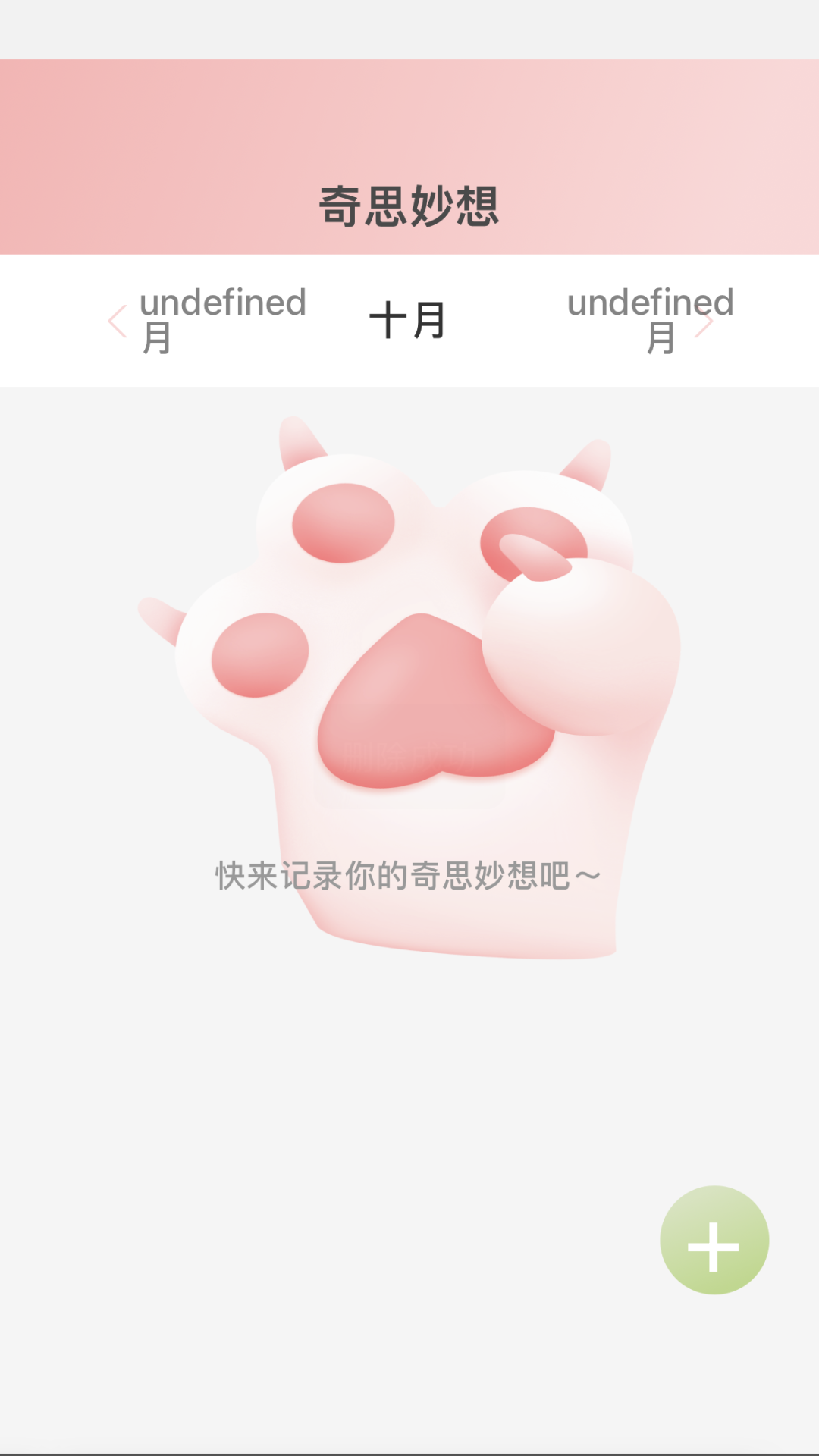Image resolution: width=819 pixels, height=1456 pixels.
Task: Expand the month switcher by tapping 十月
Action: pos(409,320)
